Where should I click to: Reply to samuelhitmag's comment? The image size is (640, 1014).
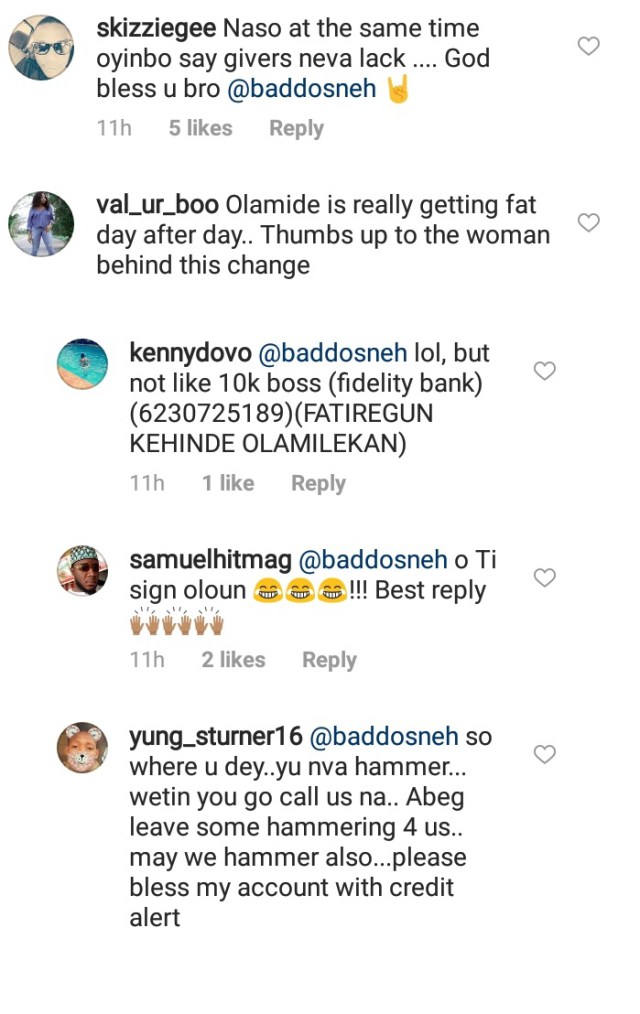click(329, 661)
